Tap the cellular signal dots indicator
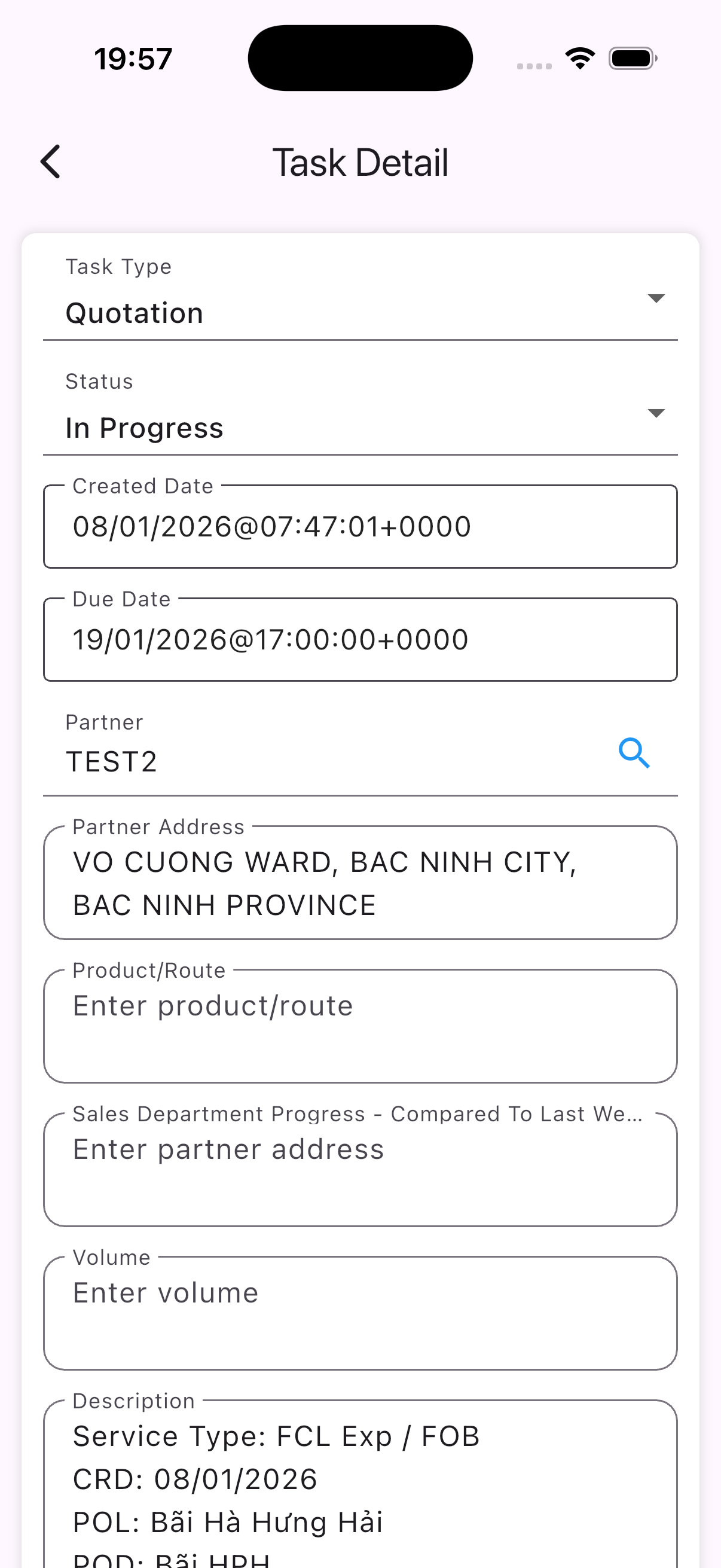Image resolution: width=721 pixels, height=1568 pixels. coord(534,64)
